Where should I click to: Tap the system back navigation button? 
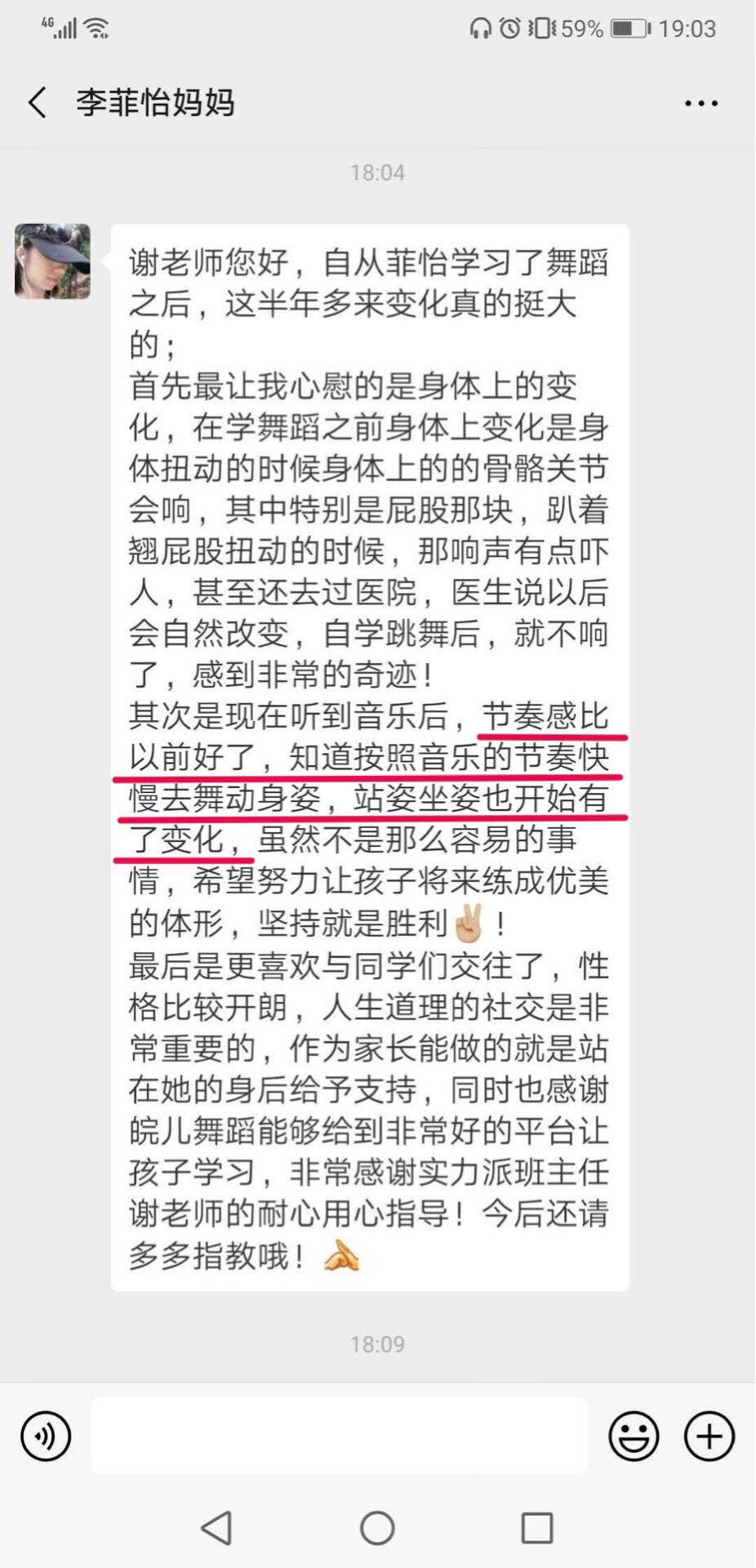tap(217, 1527)
